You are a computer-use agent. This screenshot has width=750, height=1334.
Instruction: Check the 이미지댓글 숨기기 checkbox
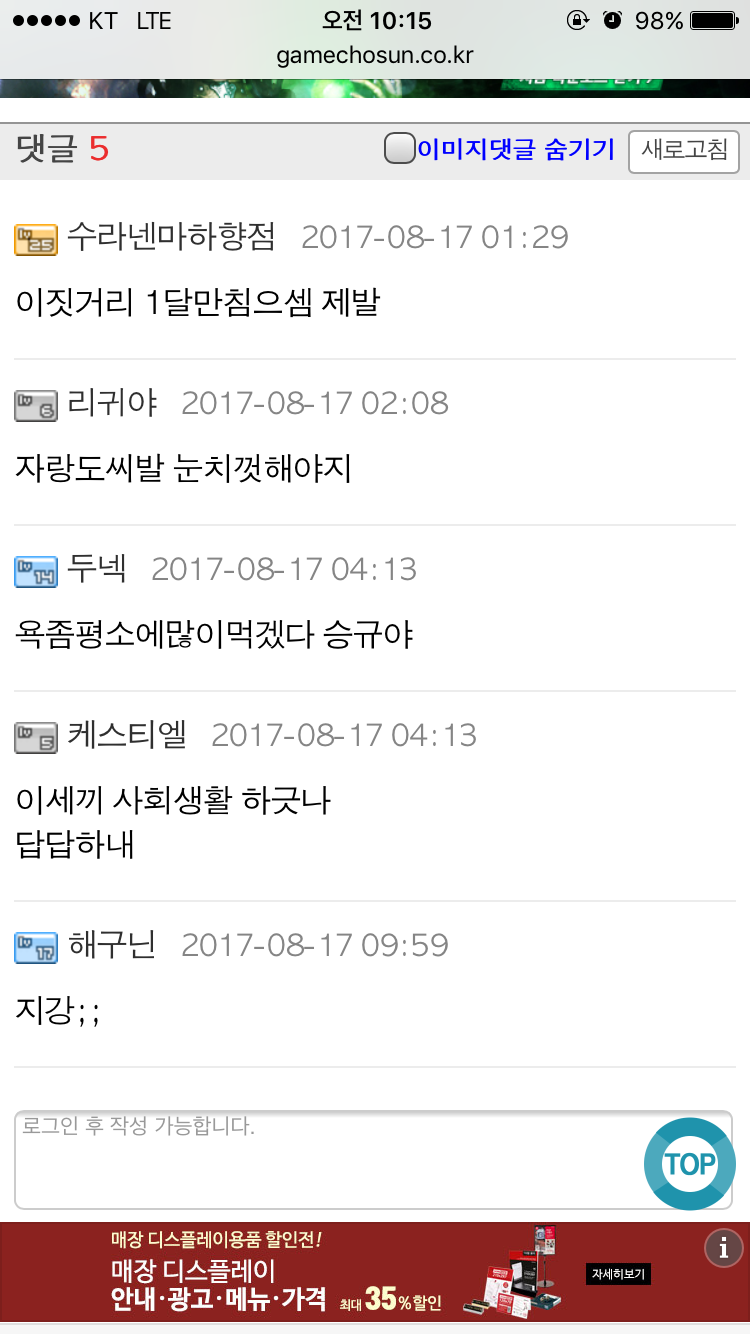400,150
